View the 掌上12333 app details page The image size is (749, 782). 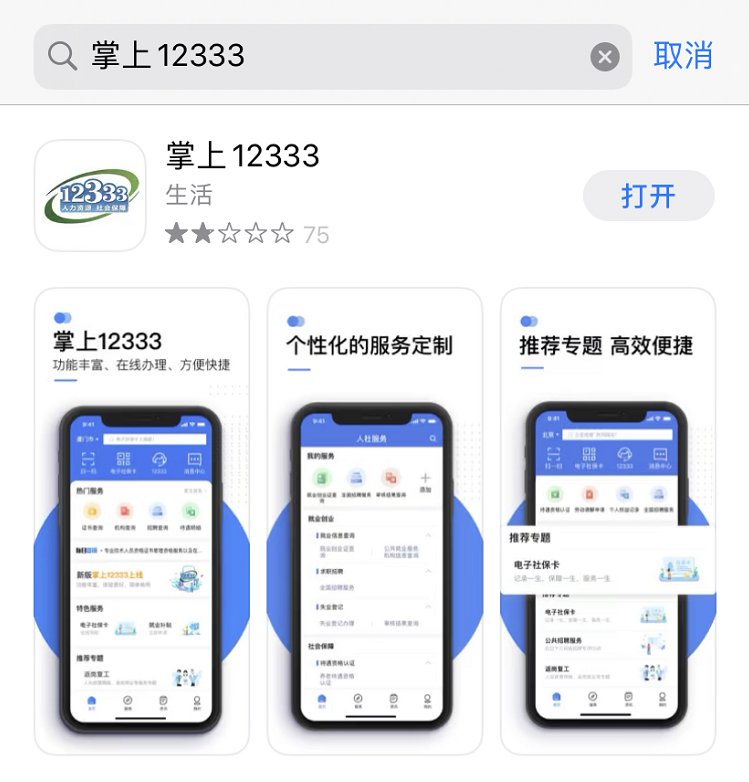pos(243,156)
